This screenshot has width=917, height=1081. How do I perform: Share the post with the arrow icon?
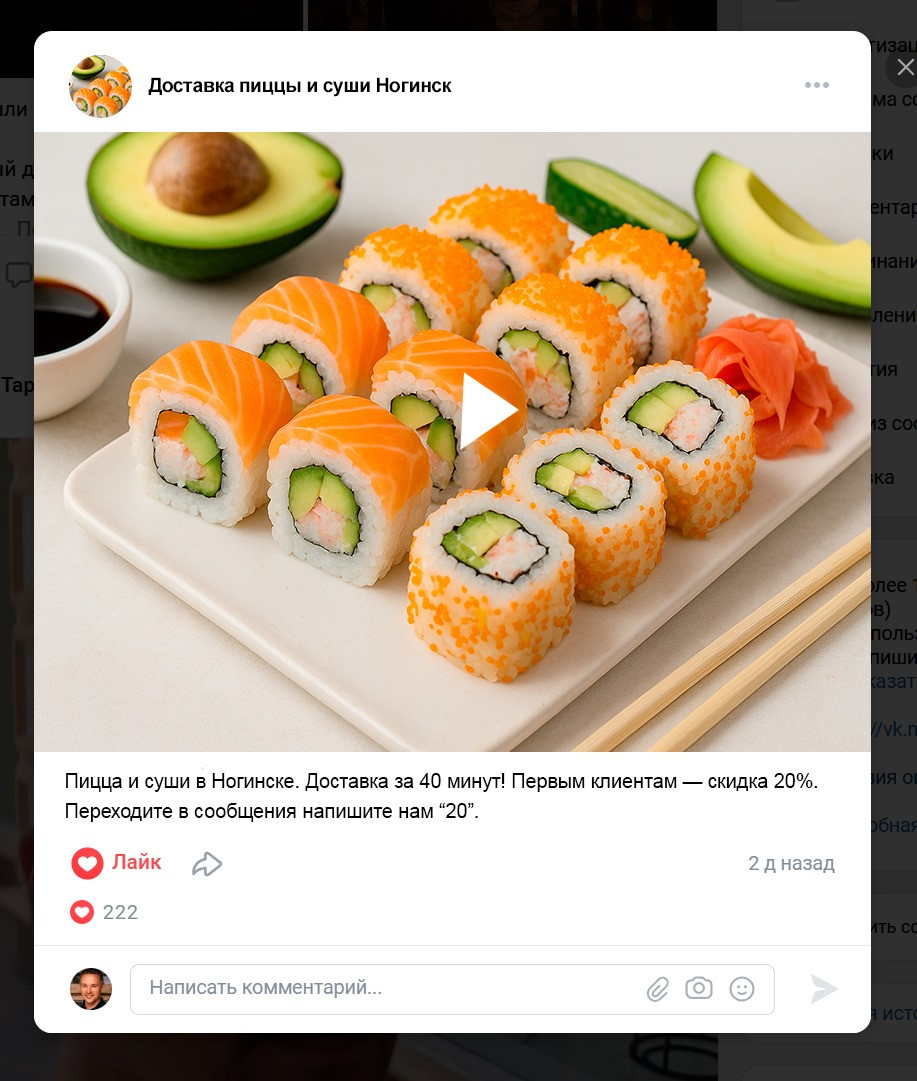(206, 864)
